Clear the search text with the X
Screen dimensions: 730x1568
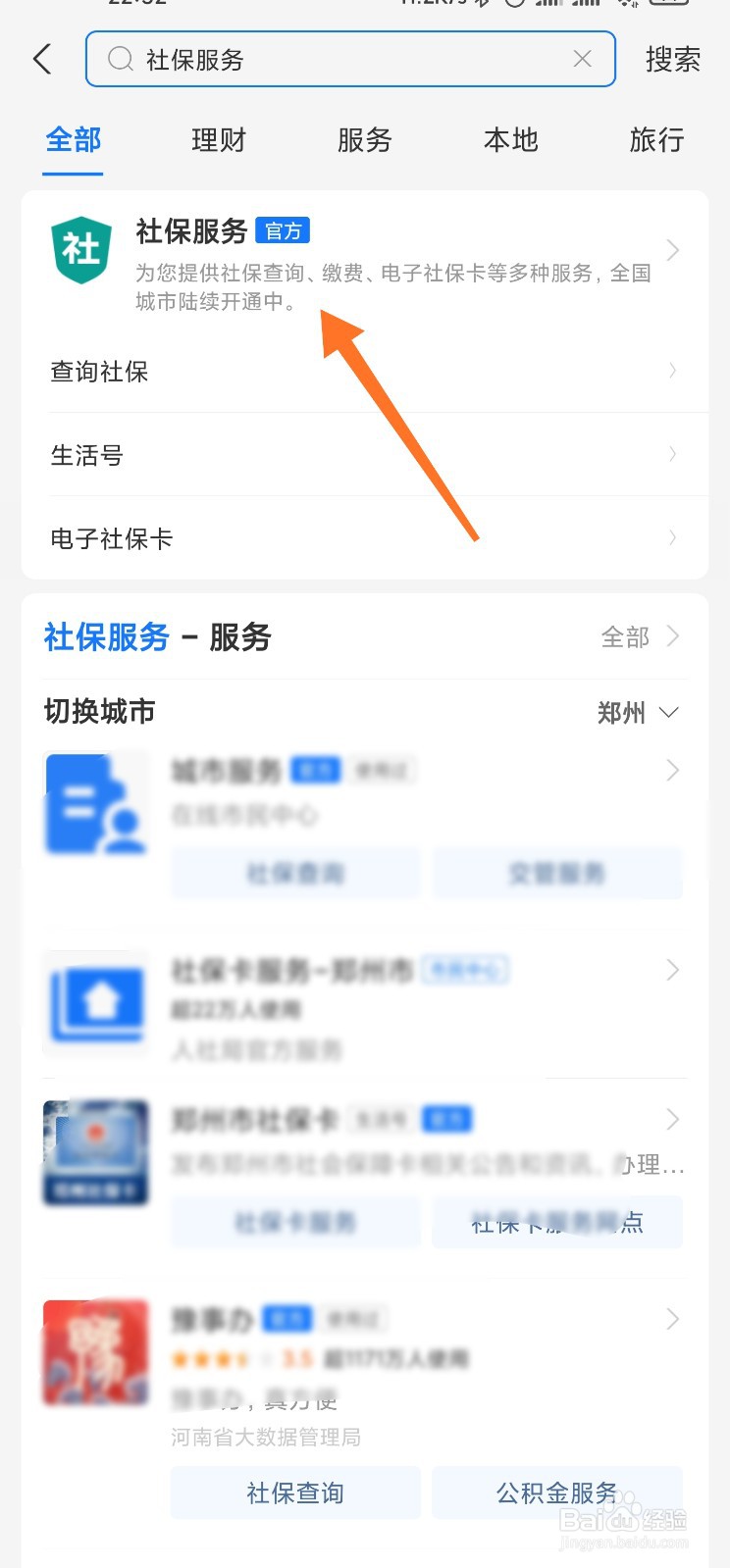582,59
